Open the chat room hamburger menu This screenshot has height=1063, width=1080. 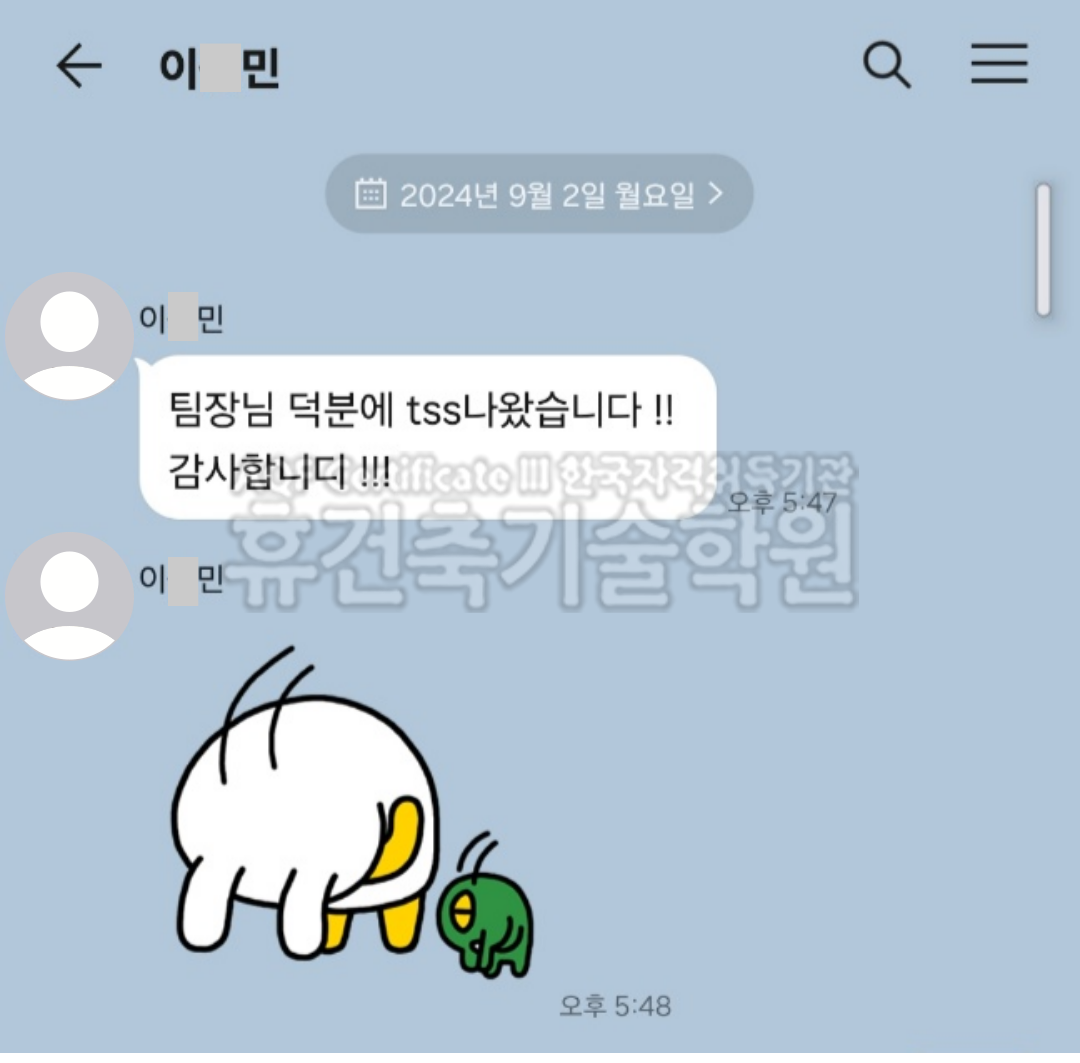[x=999, y=65]
